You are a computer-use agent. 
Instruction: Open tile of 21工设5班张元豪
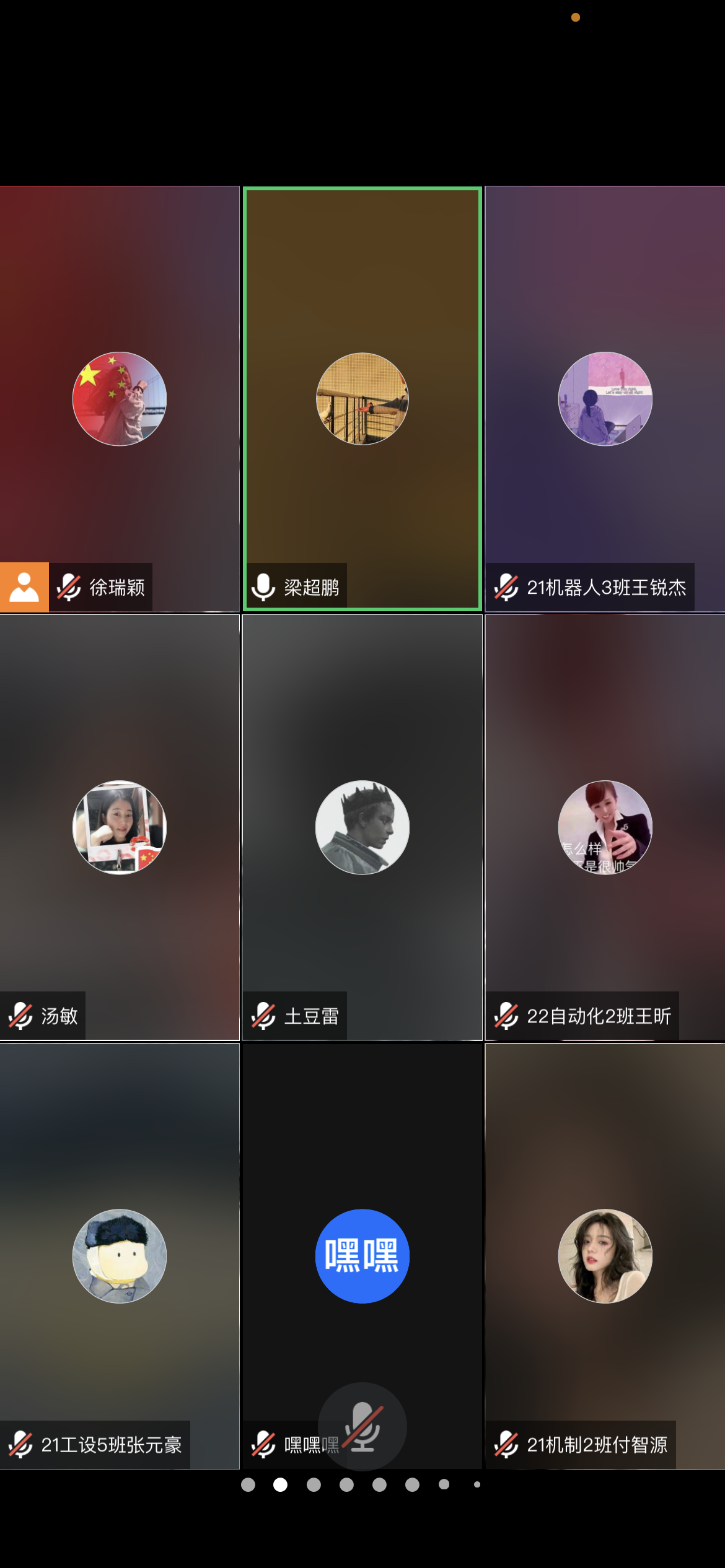120,1256
